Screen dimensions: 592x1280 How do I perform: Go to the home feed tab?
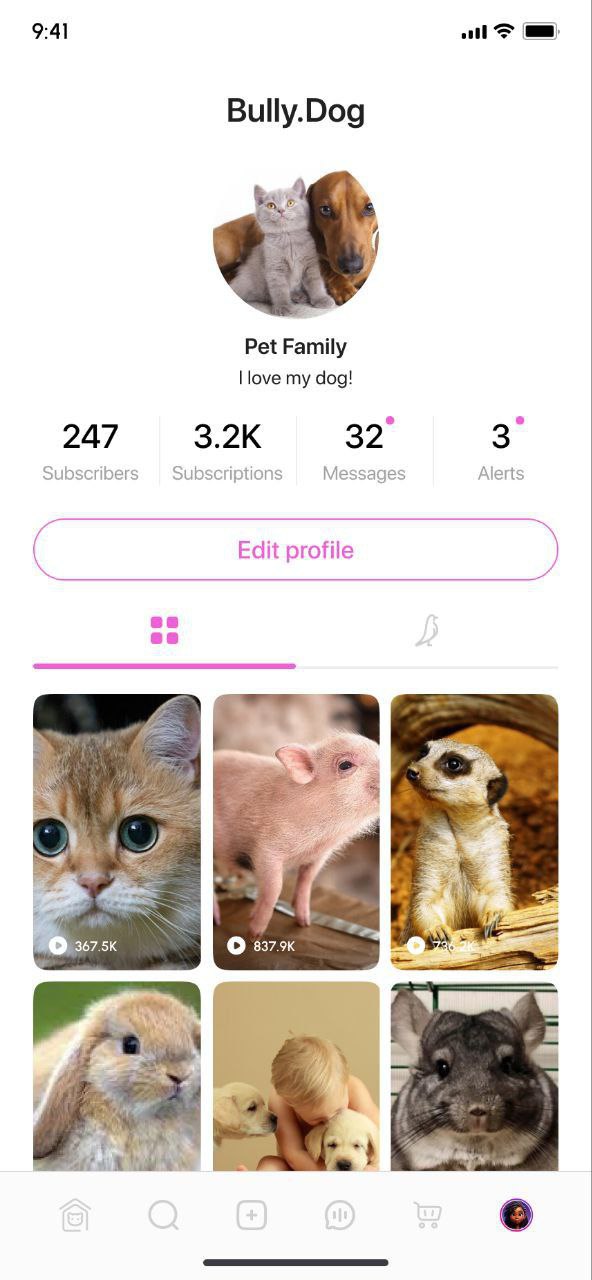pyautogui.click(x=75, y=1215)
